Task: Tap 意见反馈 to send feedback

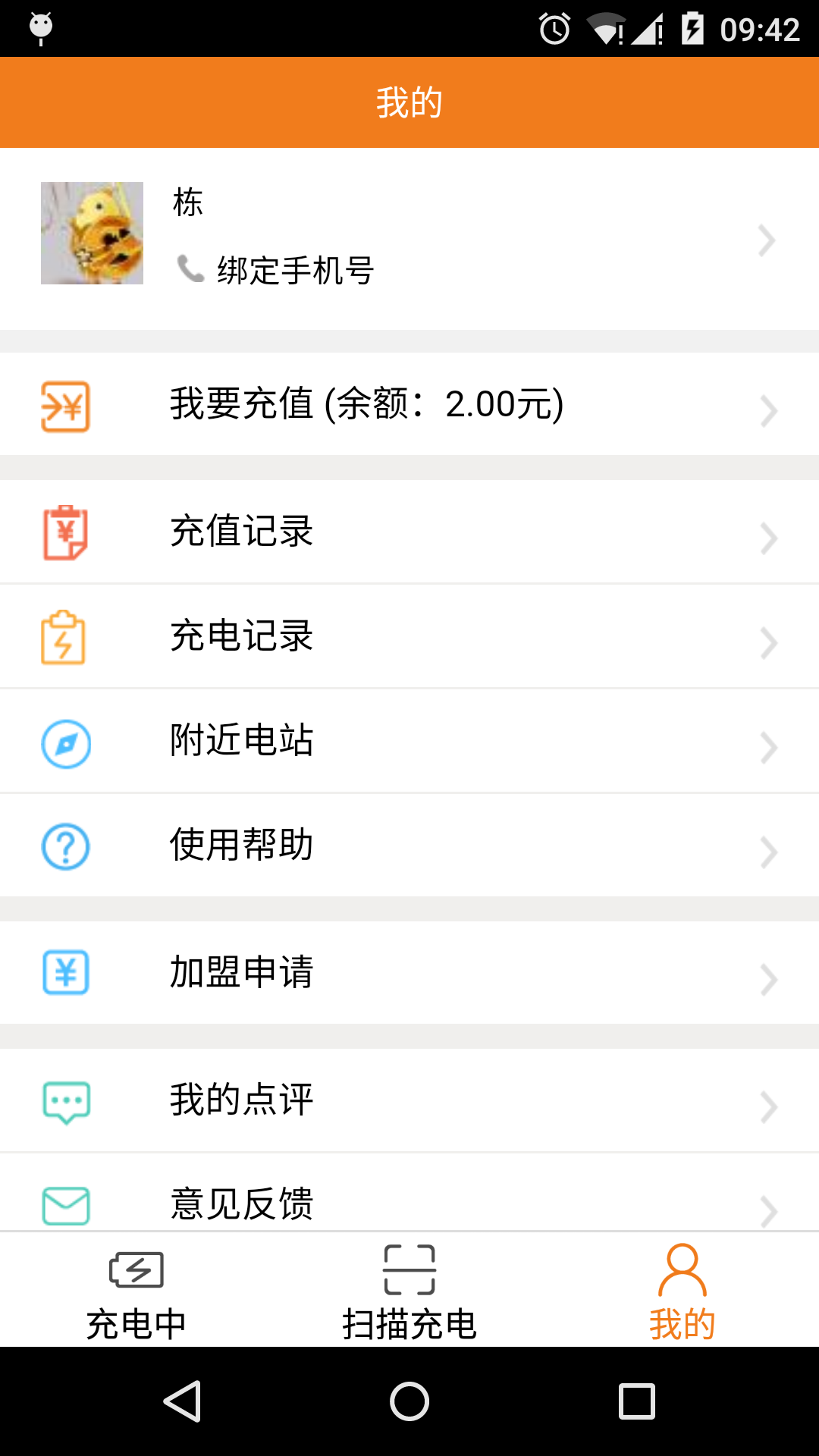Action: pyautogui.click(x=409, y=1202)
